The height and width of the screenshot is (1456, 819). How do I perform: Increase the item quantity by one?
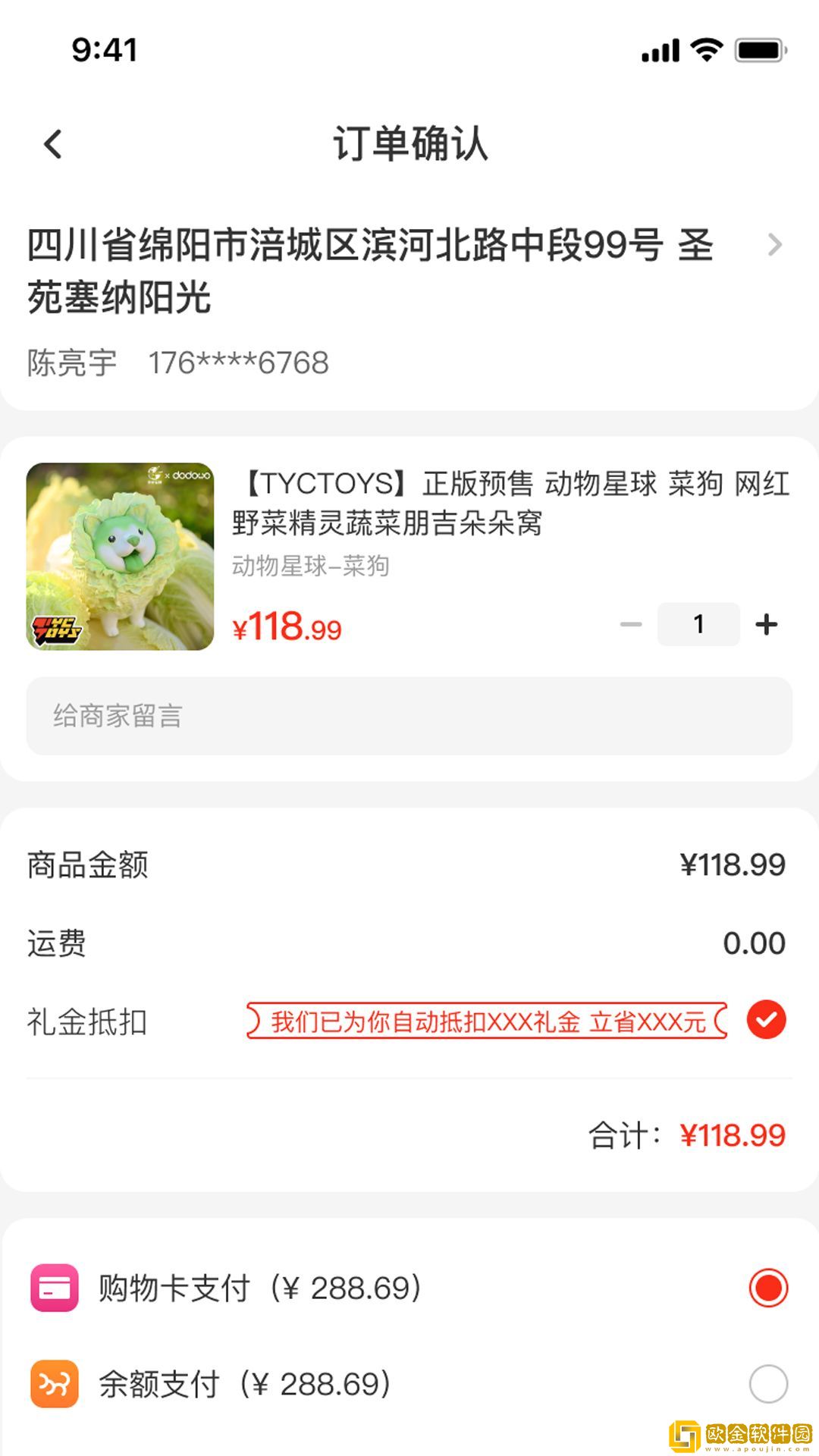point(767,624)
